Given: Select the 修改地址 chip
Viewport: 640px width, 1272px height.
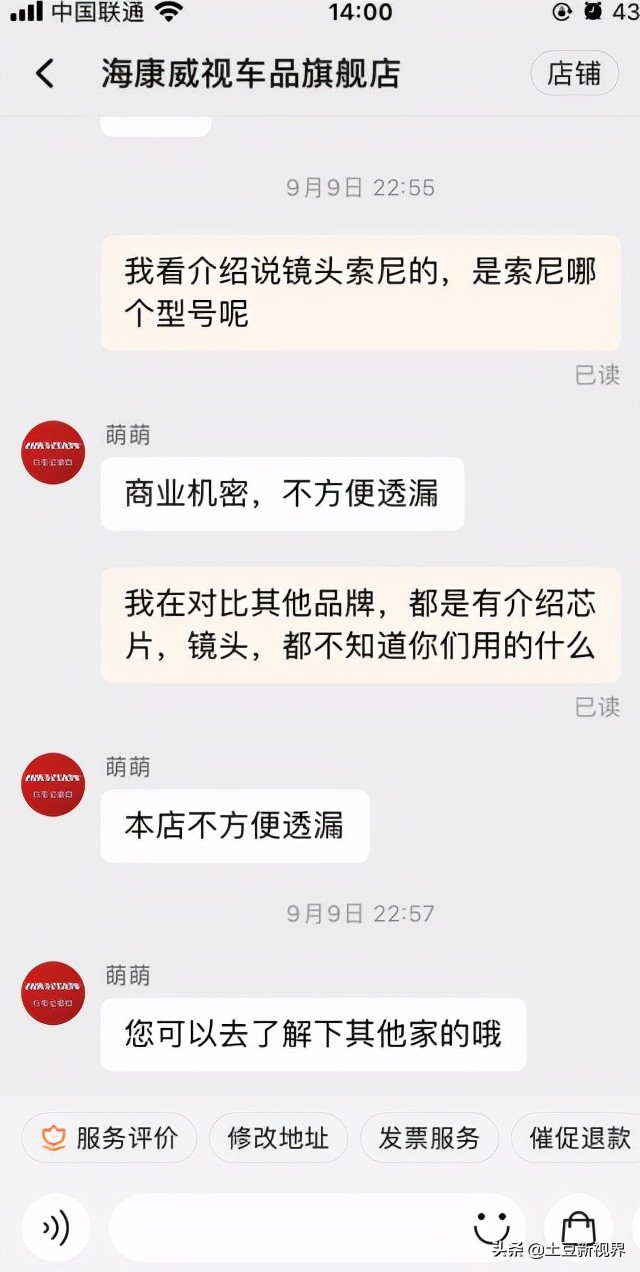Looking at the screenshot, I should coord(279,1138).
